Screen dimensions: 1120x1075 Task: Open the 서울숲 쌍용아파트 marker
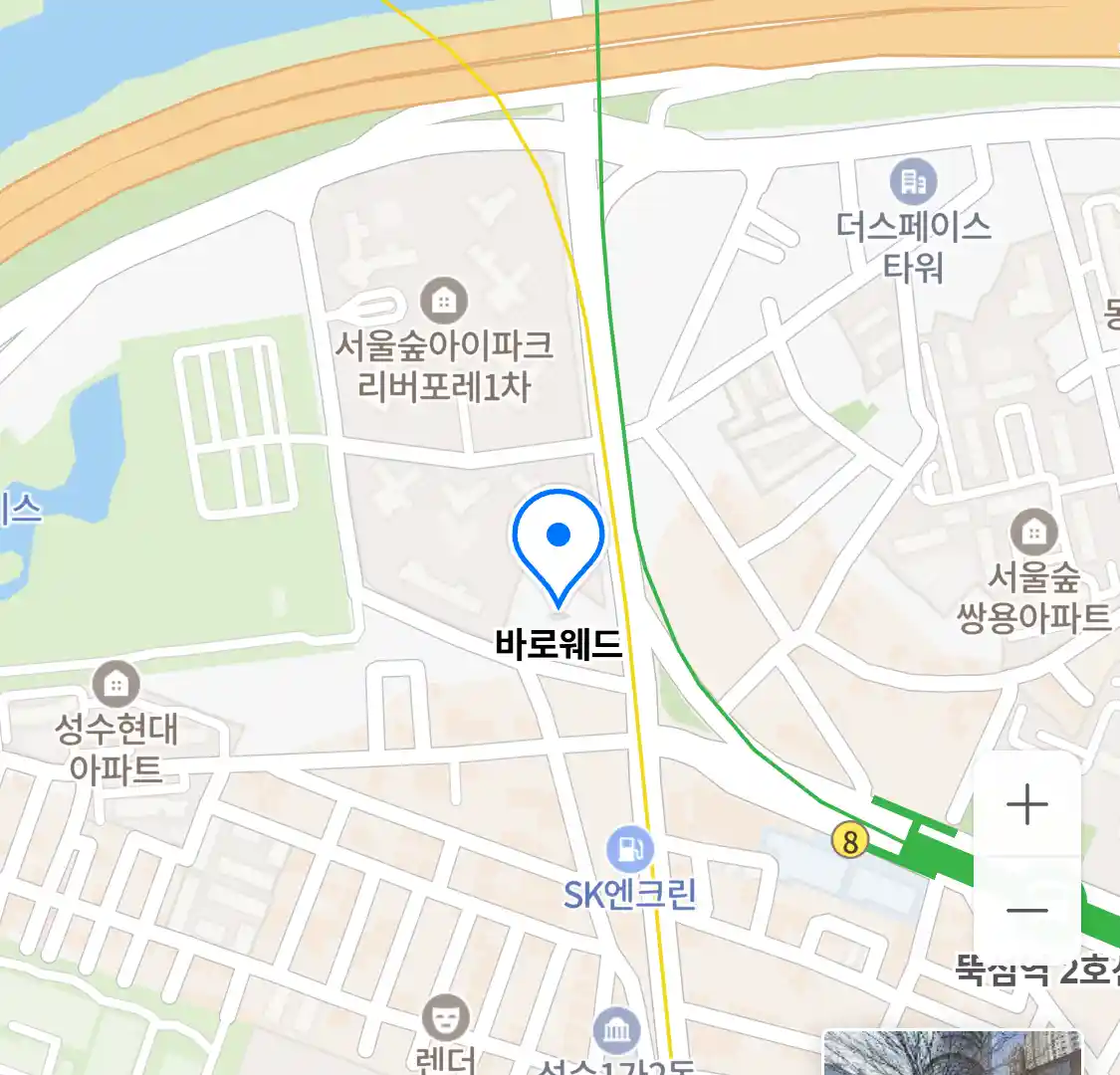(1033, 533)
